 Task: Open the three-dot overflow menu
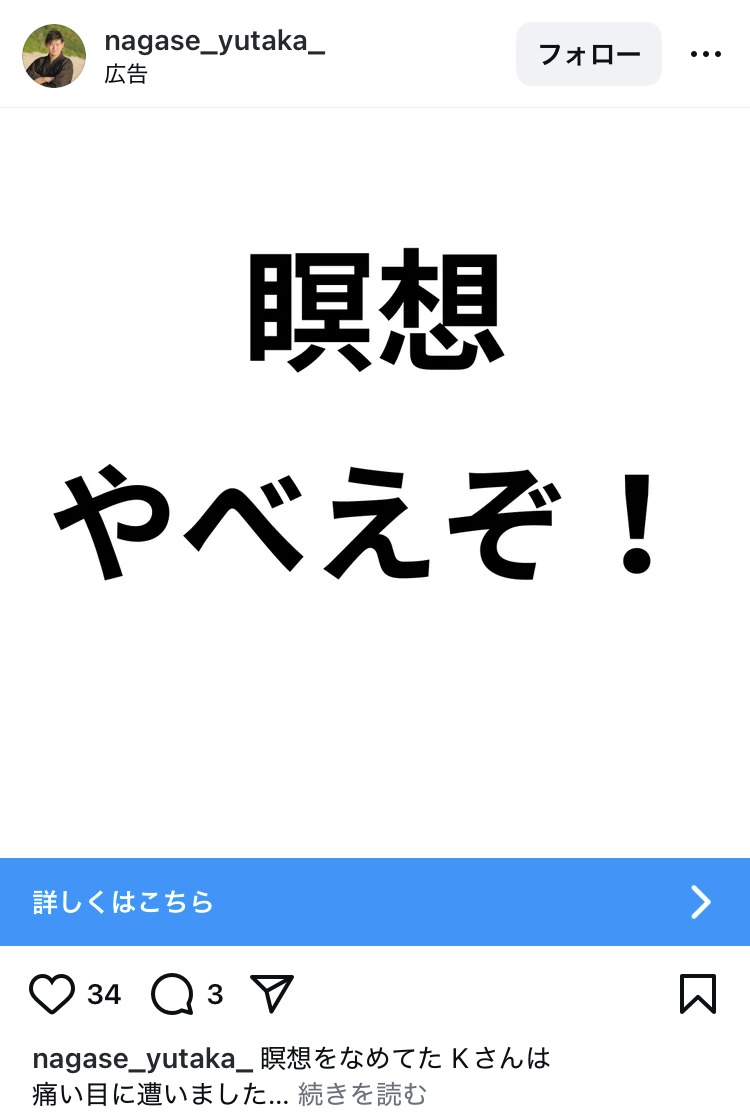706,54
